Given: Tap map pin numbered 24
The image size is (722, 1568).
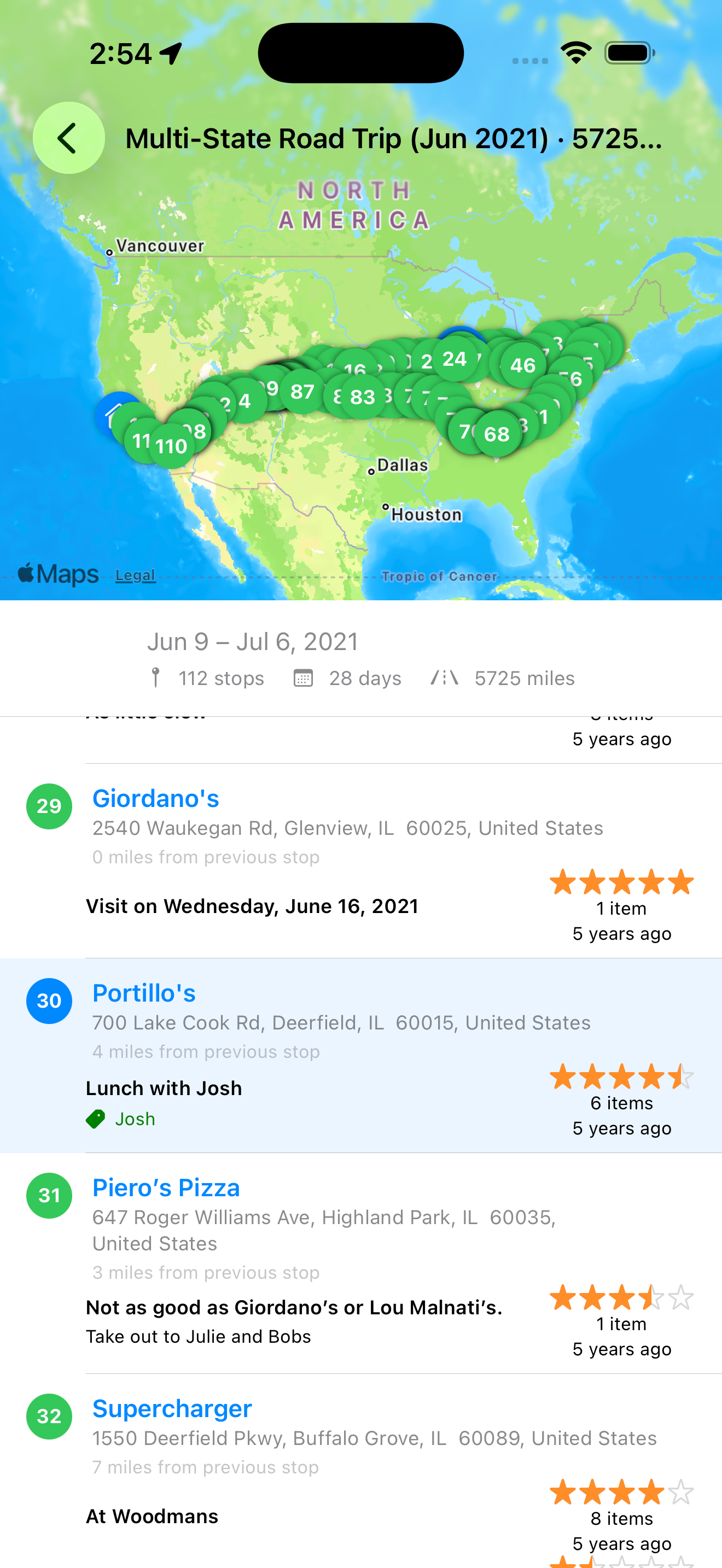Looking at the screenshot, I should 454,359.
